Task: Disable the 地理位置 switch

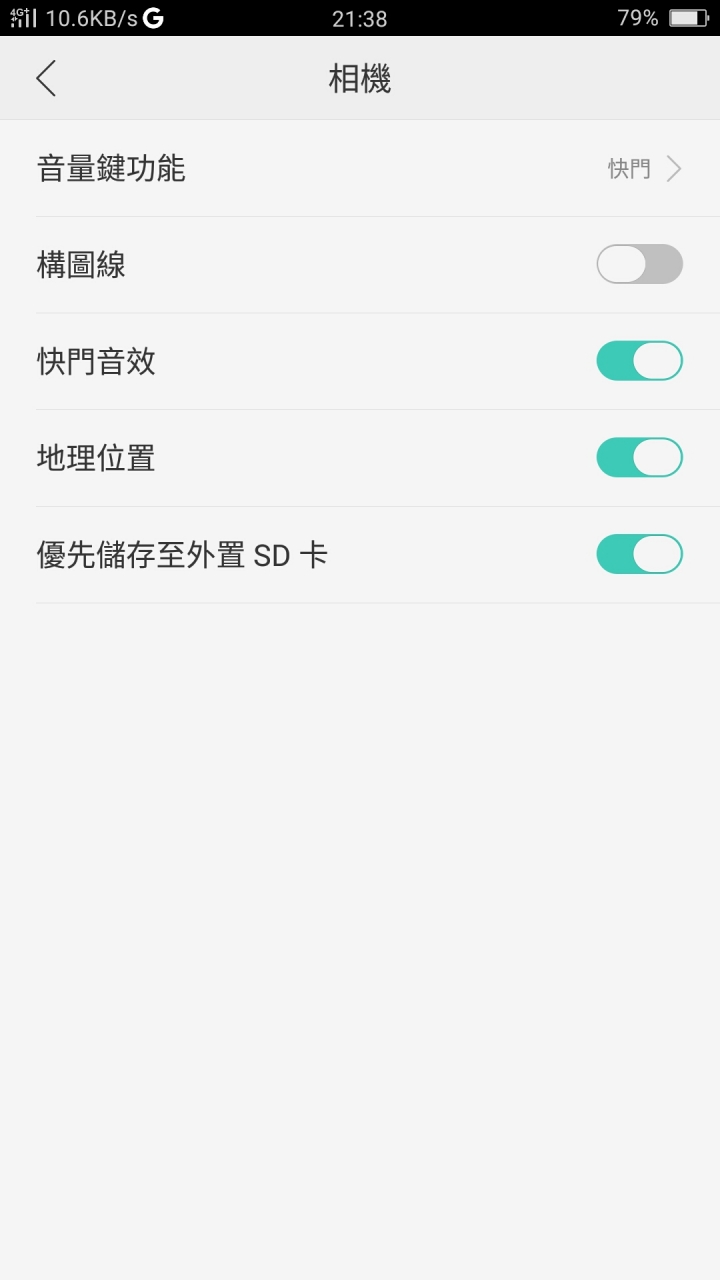Action: [x=640, y=458]
